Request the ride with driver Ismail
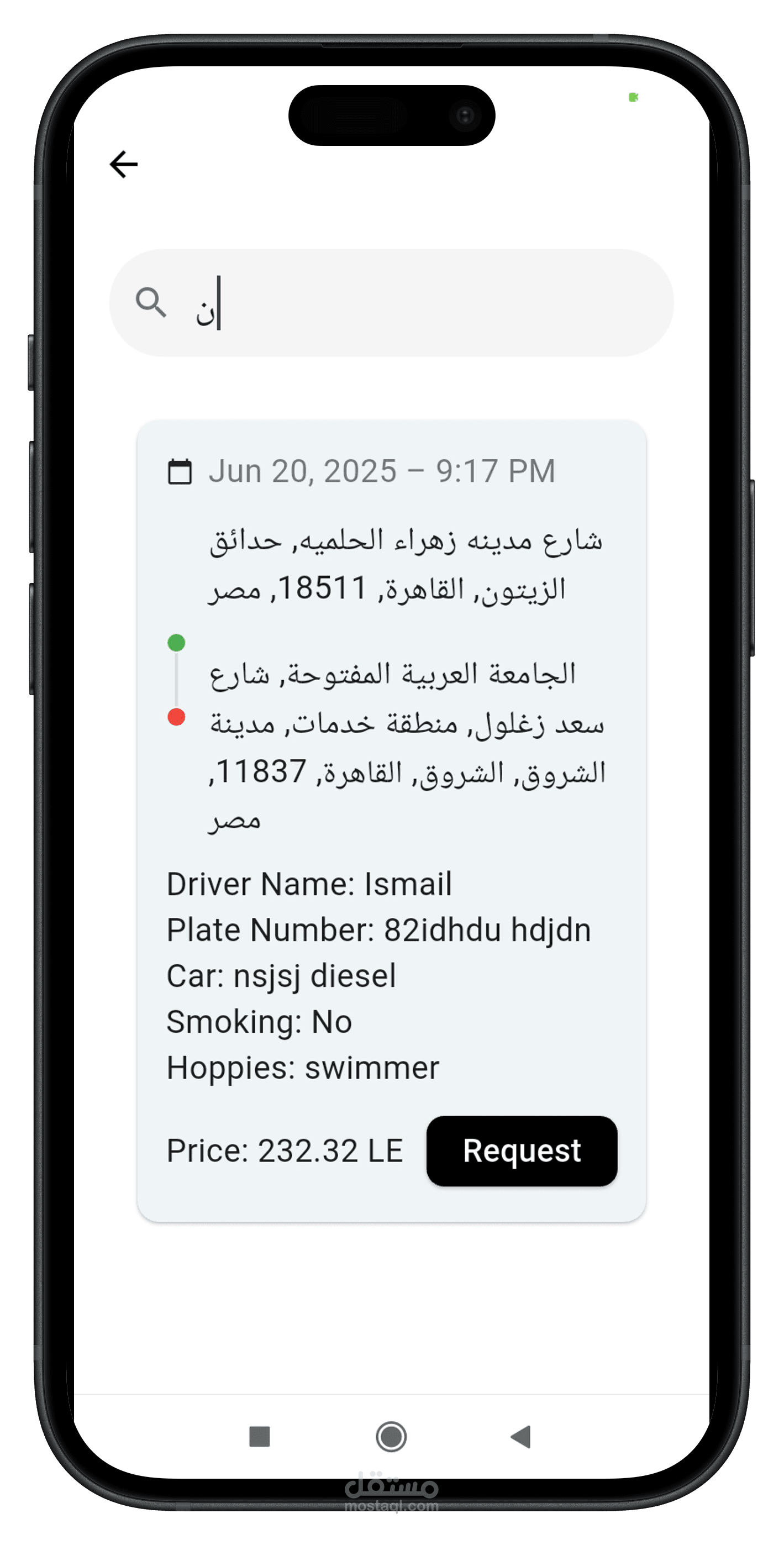The width and height of the screenshot is (784, 1545). click(521, 1150)
